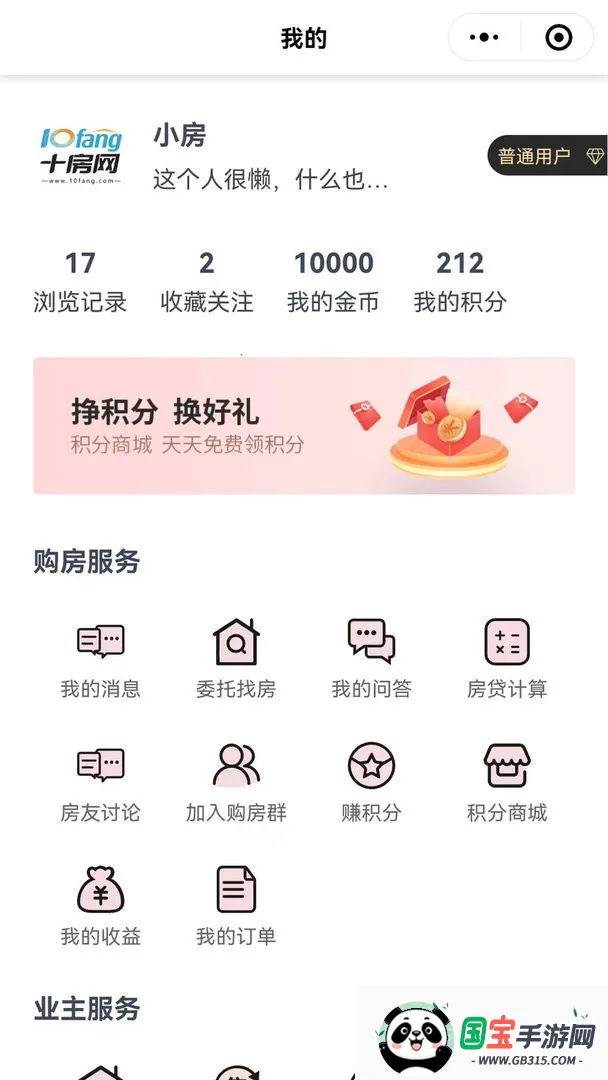Open 我的消息 messages
608x1080 pixels.
(x=100, y=658)
